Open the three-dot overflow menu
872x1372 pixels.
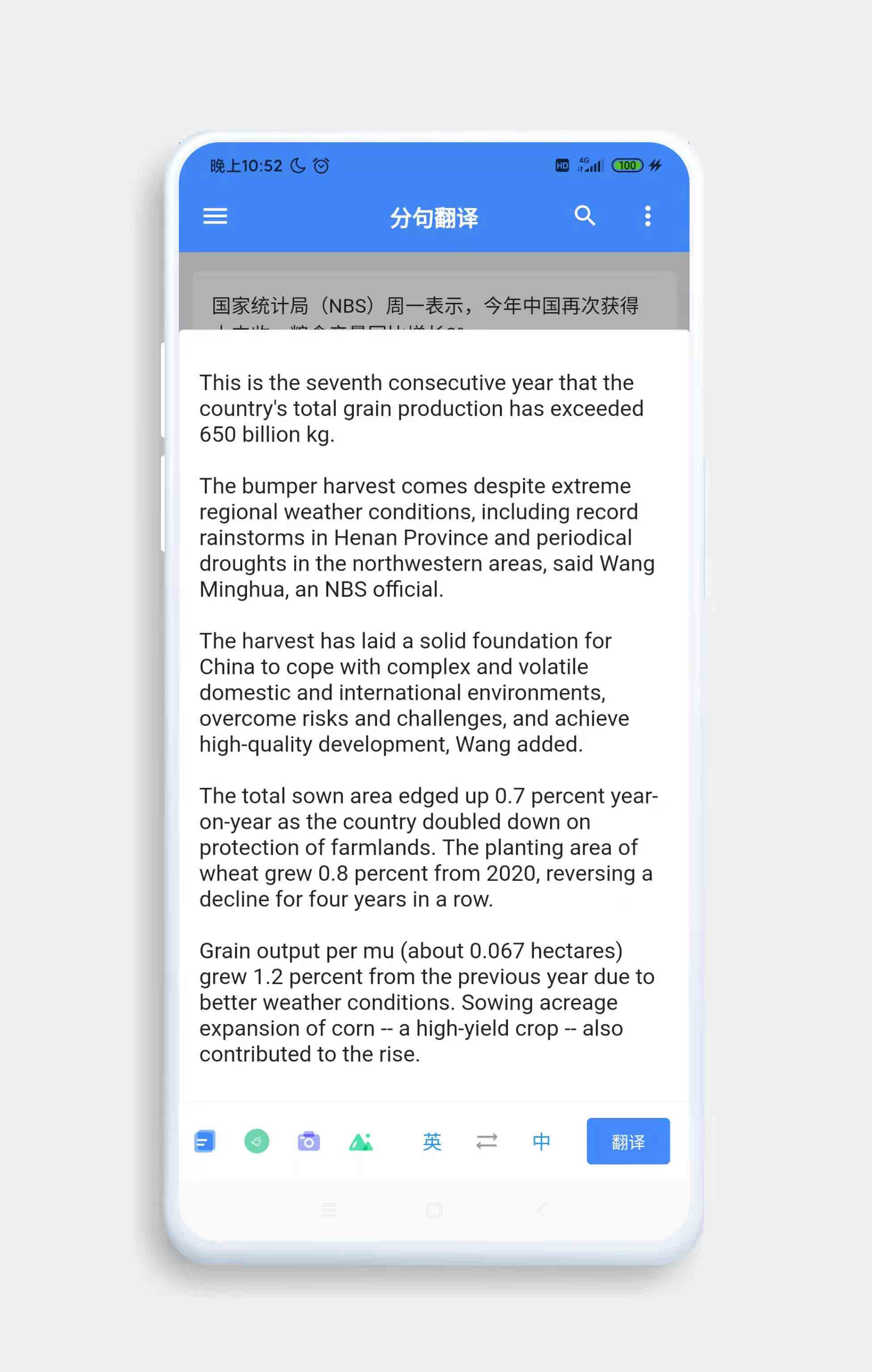[x=648, y=217]
